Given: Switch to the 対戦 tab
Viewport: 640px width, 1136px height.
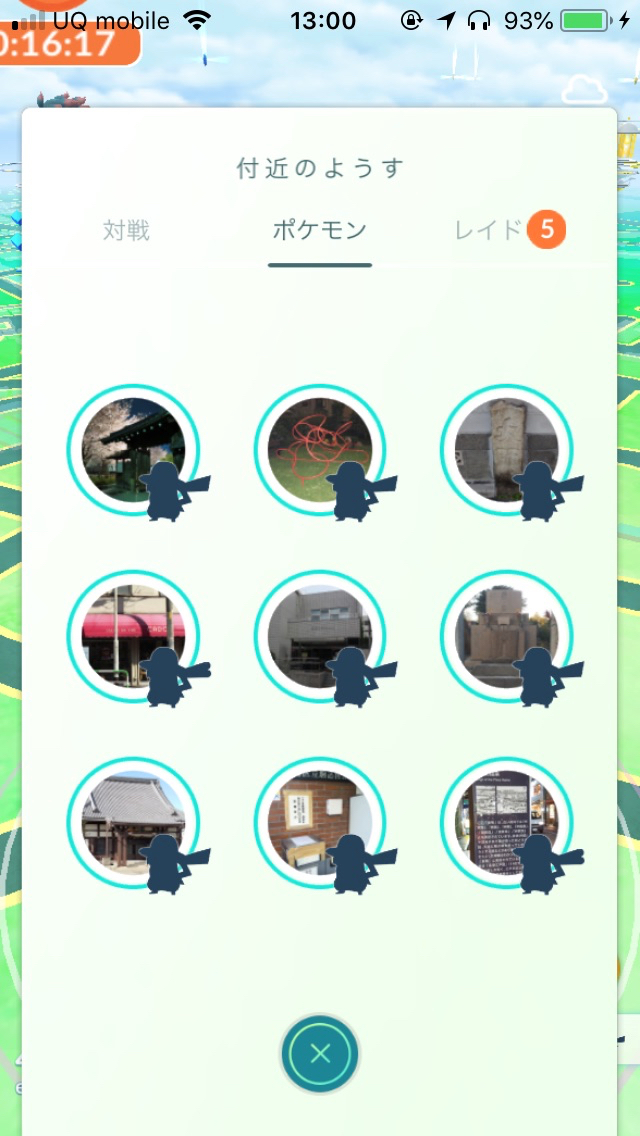Looking at the screenshot, I should pyautogui.click(x=126, y=230).
